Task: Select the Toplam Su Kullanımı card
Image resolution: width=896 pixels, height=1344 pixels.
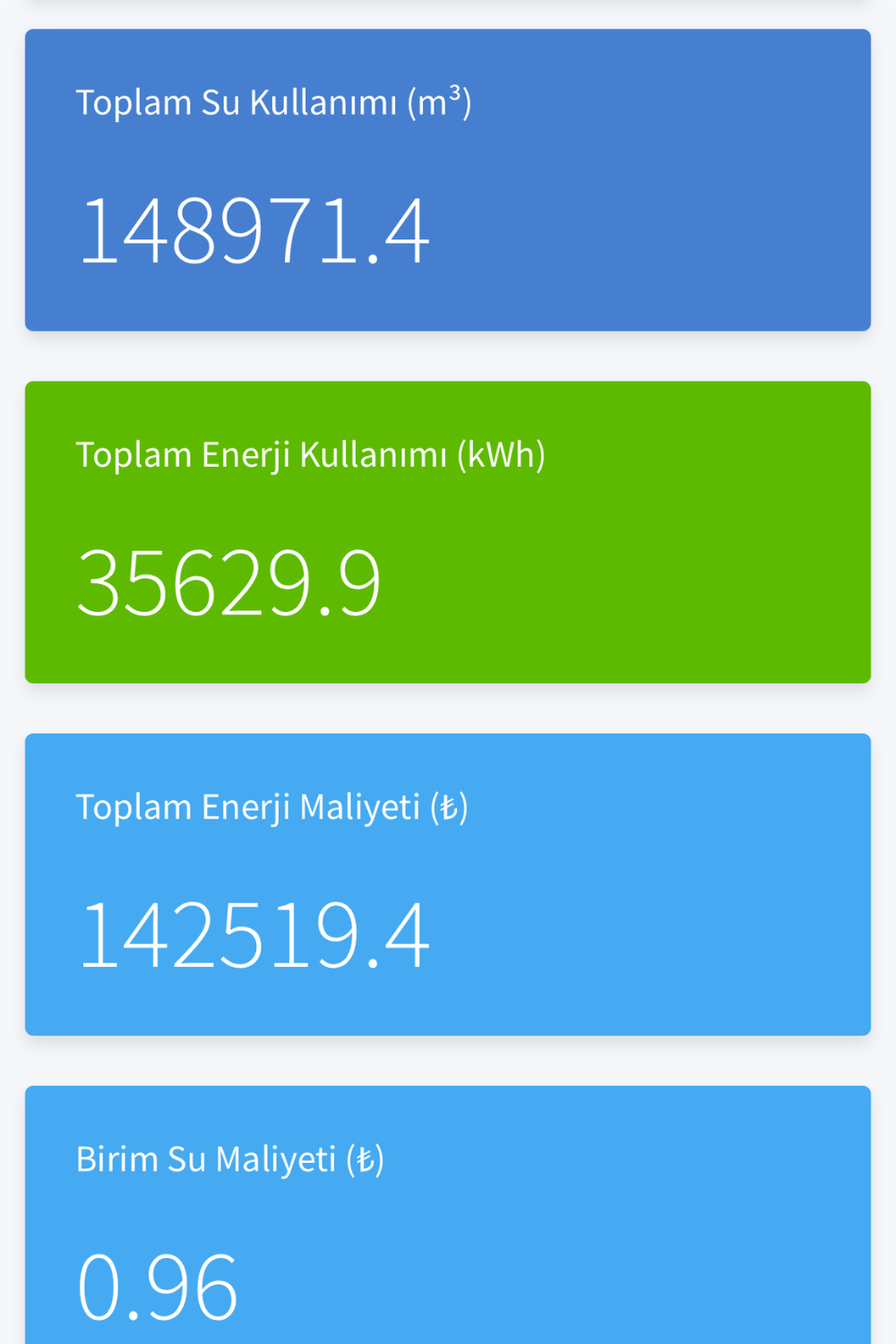Action: point(448,179)
